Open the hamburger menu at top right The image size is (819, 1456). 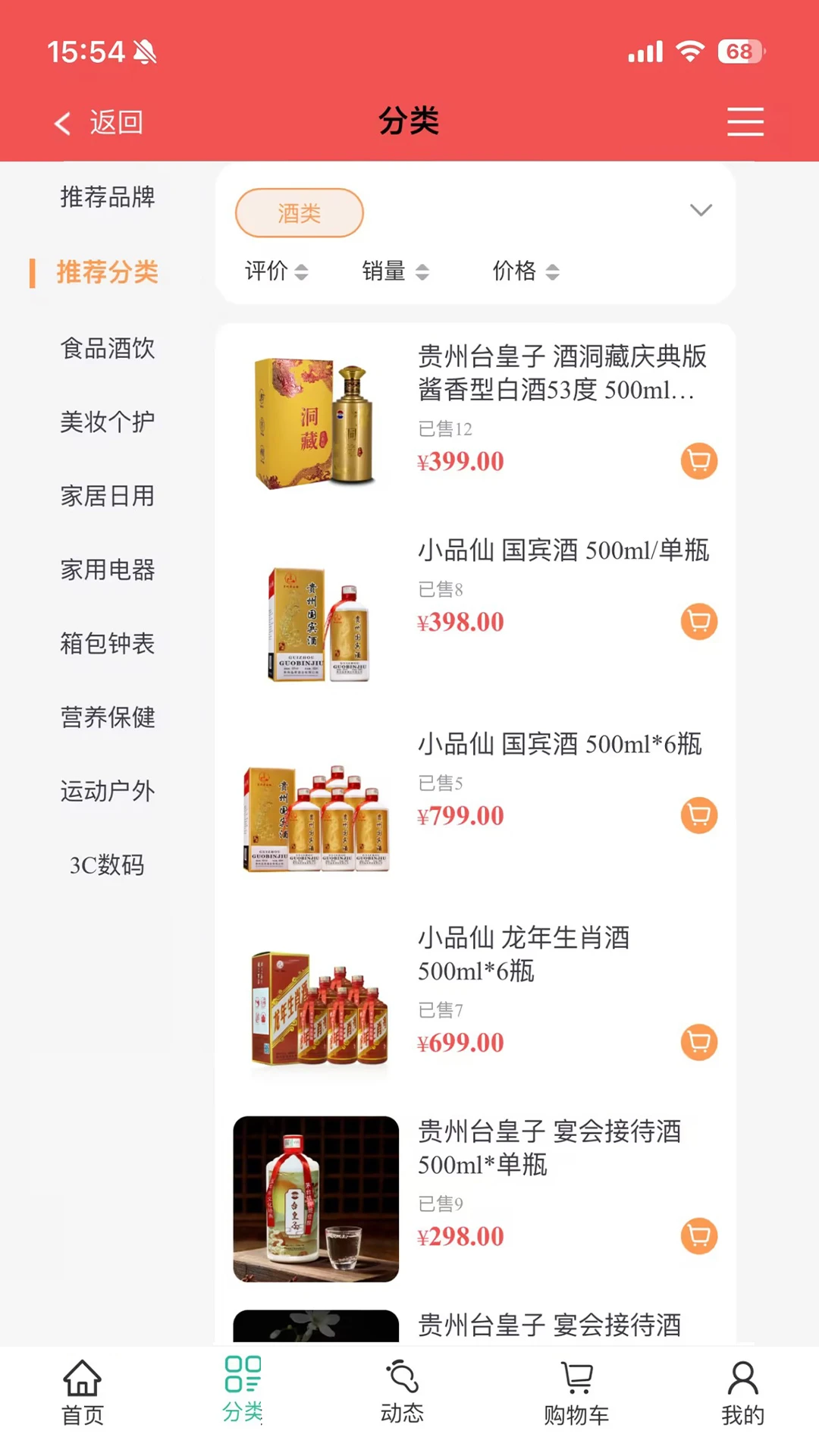pos(745,121)
